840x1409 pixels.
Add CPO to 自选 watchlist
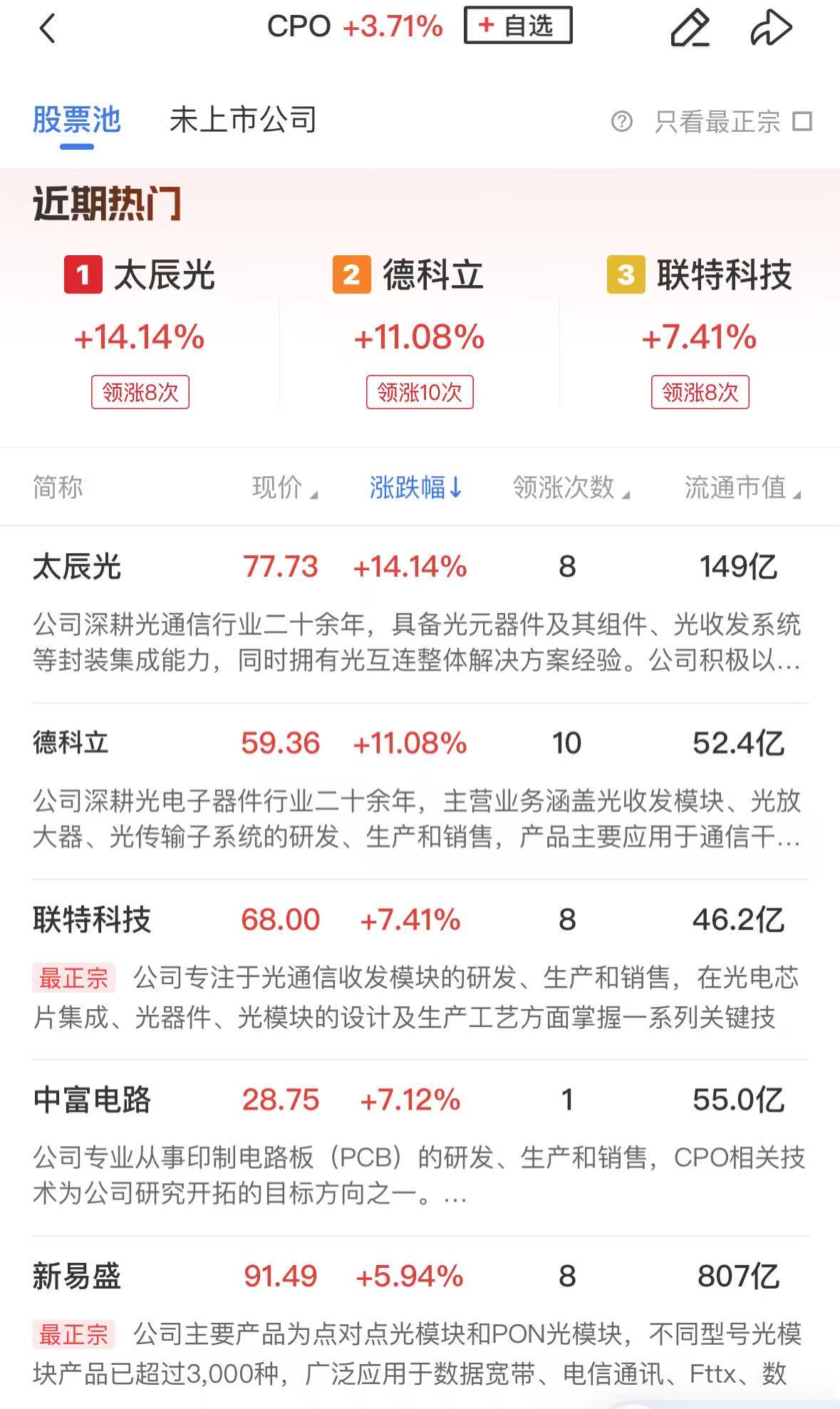(x=518, y=26)
